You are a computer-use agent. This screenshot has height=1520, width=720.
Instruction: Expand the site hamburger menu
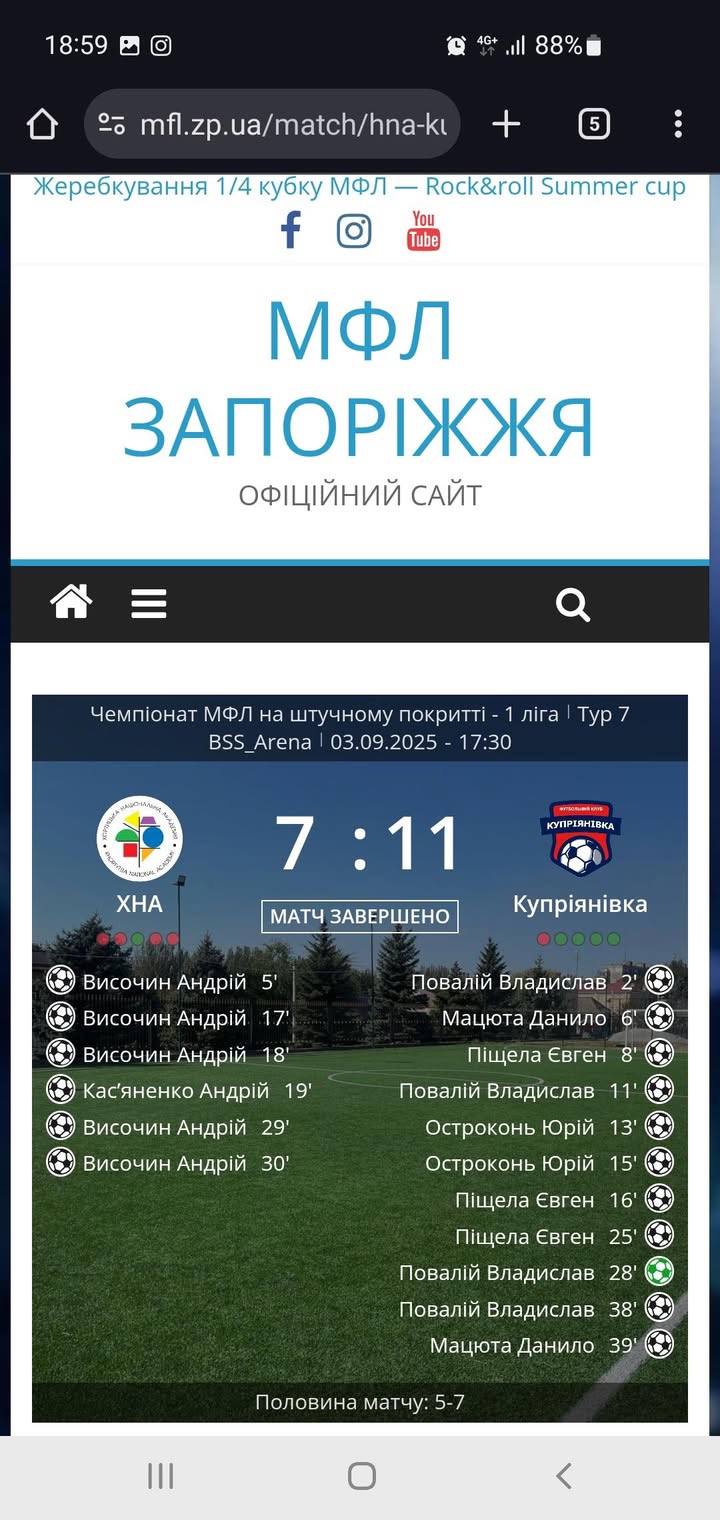pyautogui.click(x=149, y=603)
